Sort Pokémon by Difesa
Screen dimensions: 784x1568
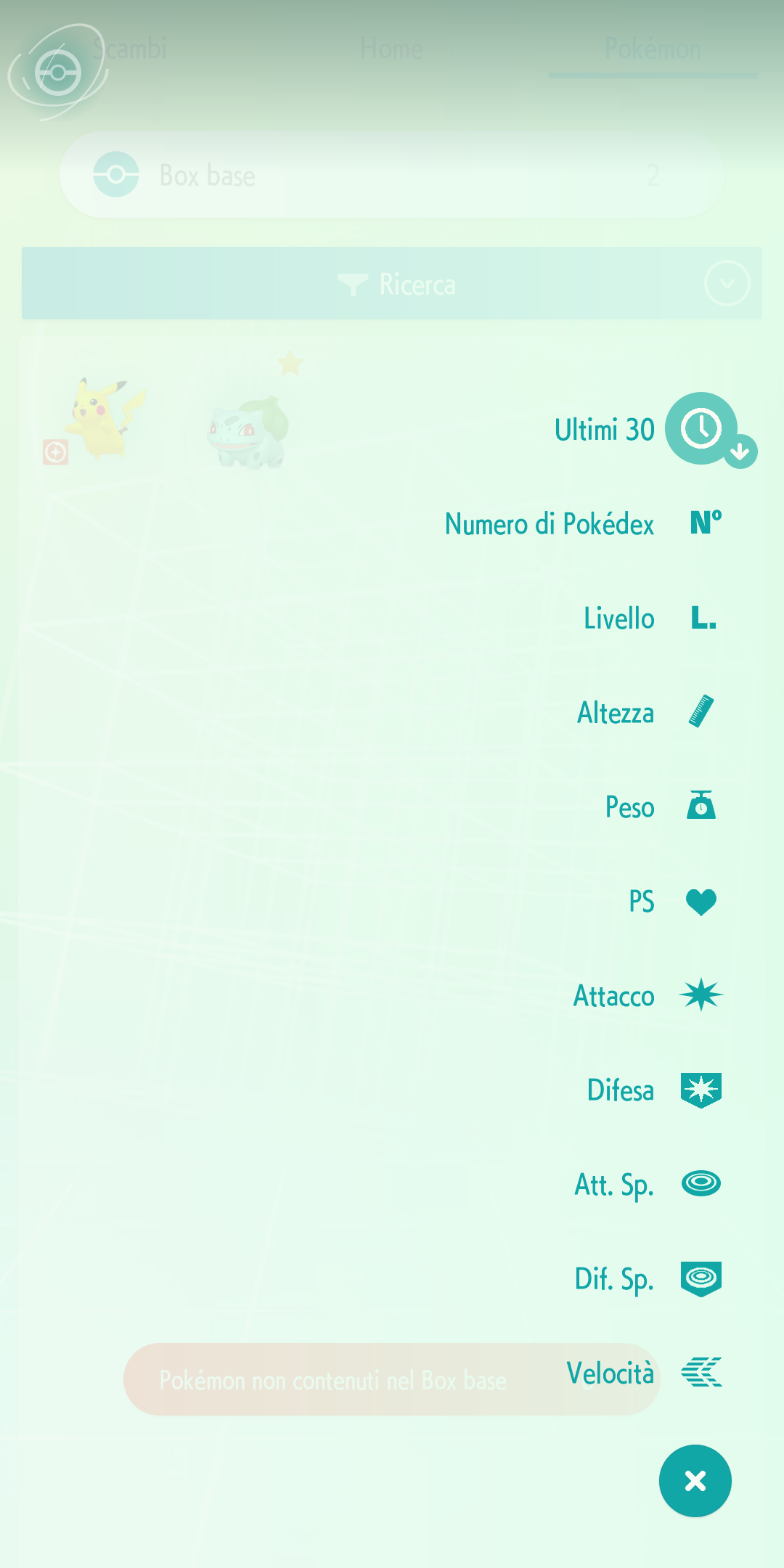[654, 1090]
